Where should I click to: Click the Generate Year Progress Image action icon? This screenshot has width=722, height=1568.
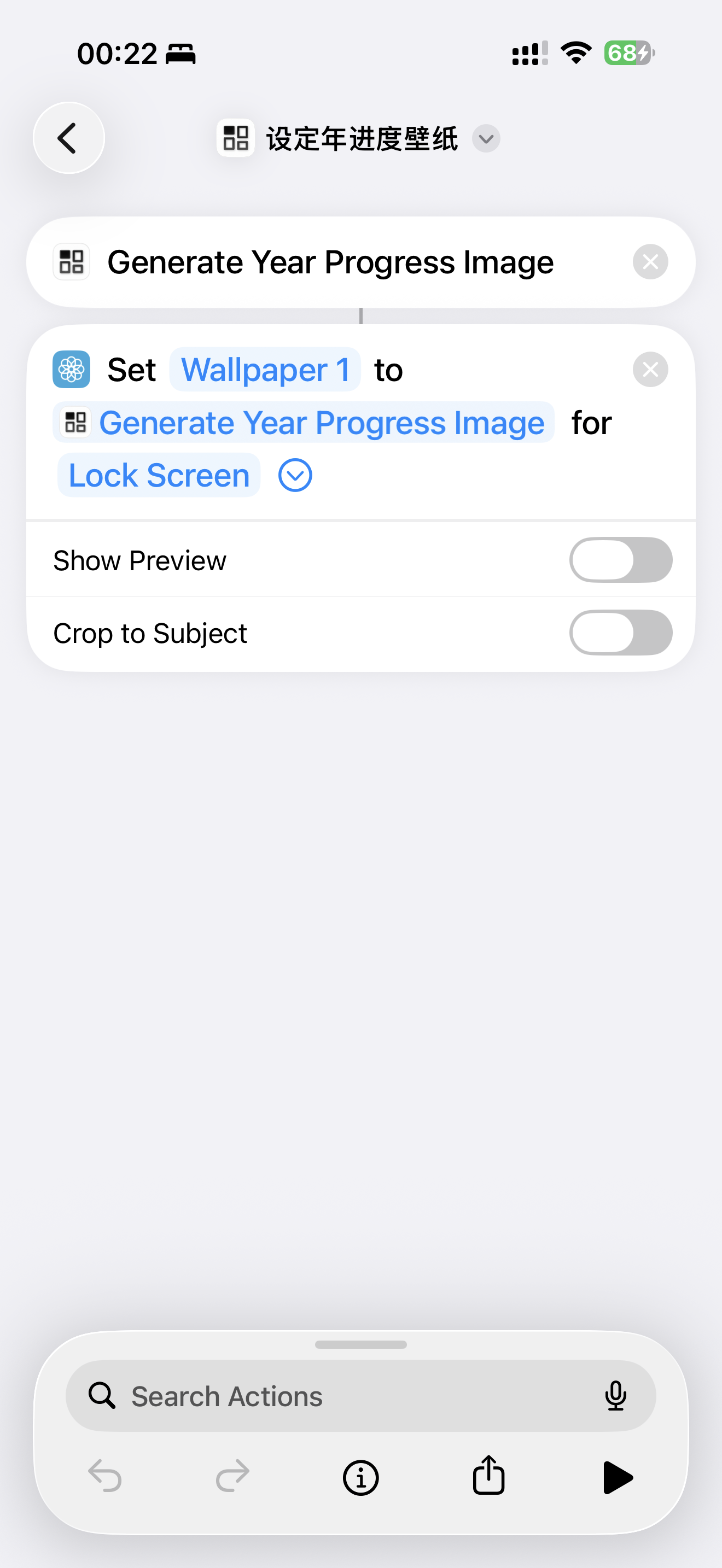click(x=71, y=262)
